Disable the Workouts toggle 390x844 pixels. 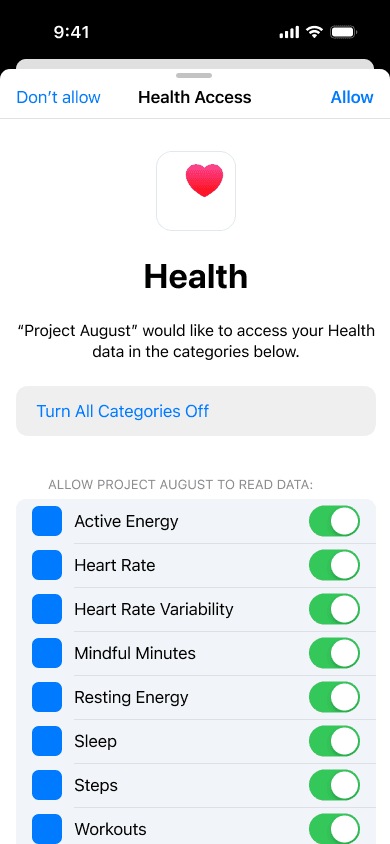(x=334, y=829)
